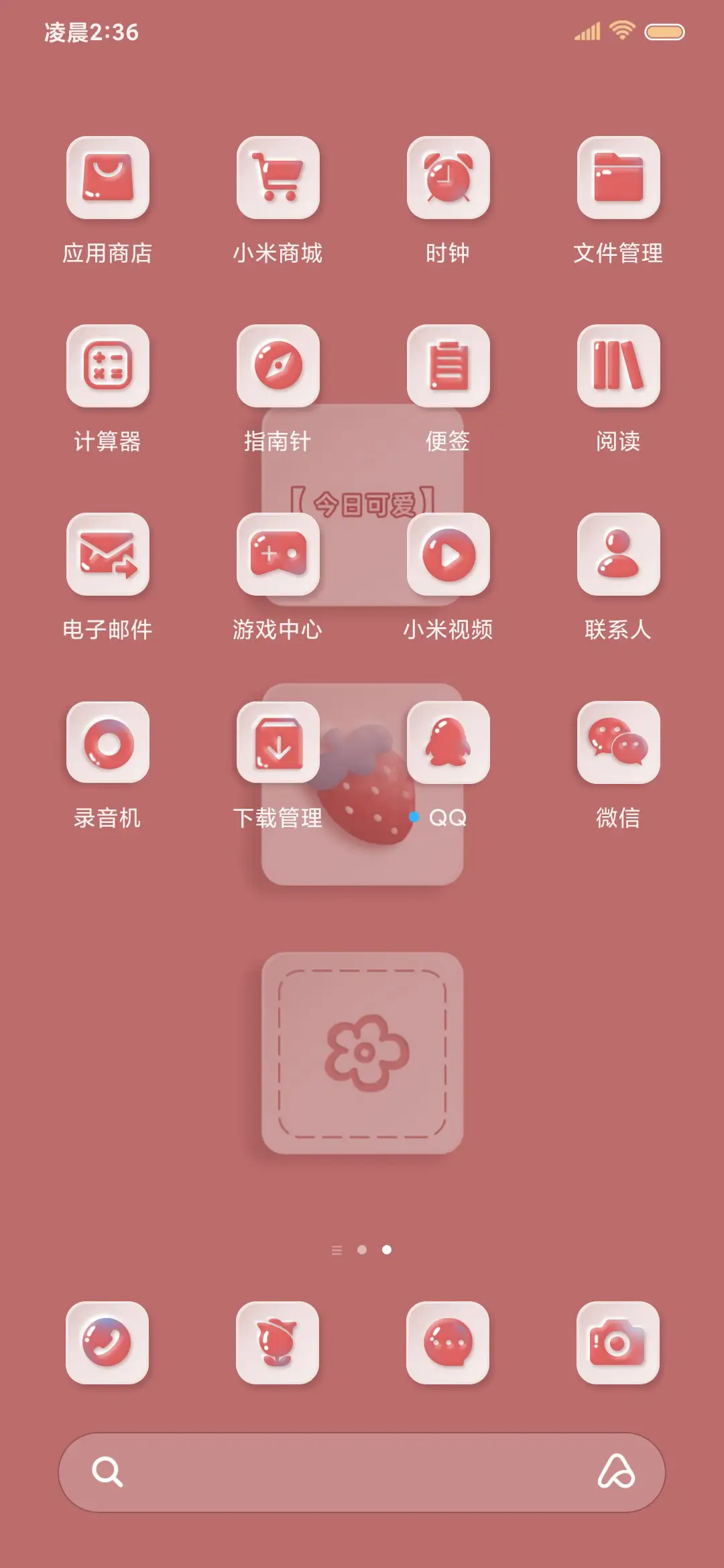This screenshot has width=724, height=1568.
Task: Launch 微信 WeChat
Action: [617, 744]
